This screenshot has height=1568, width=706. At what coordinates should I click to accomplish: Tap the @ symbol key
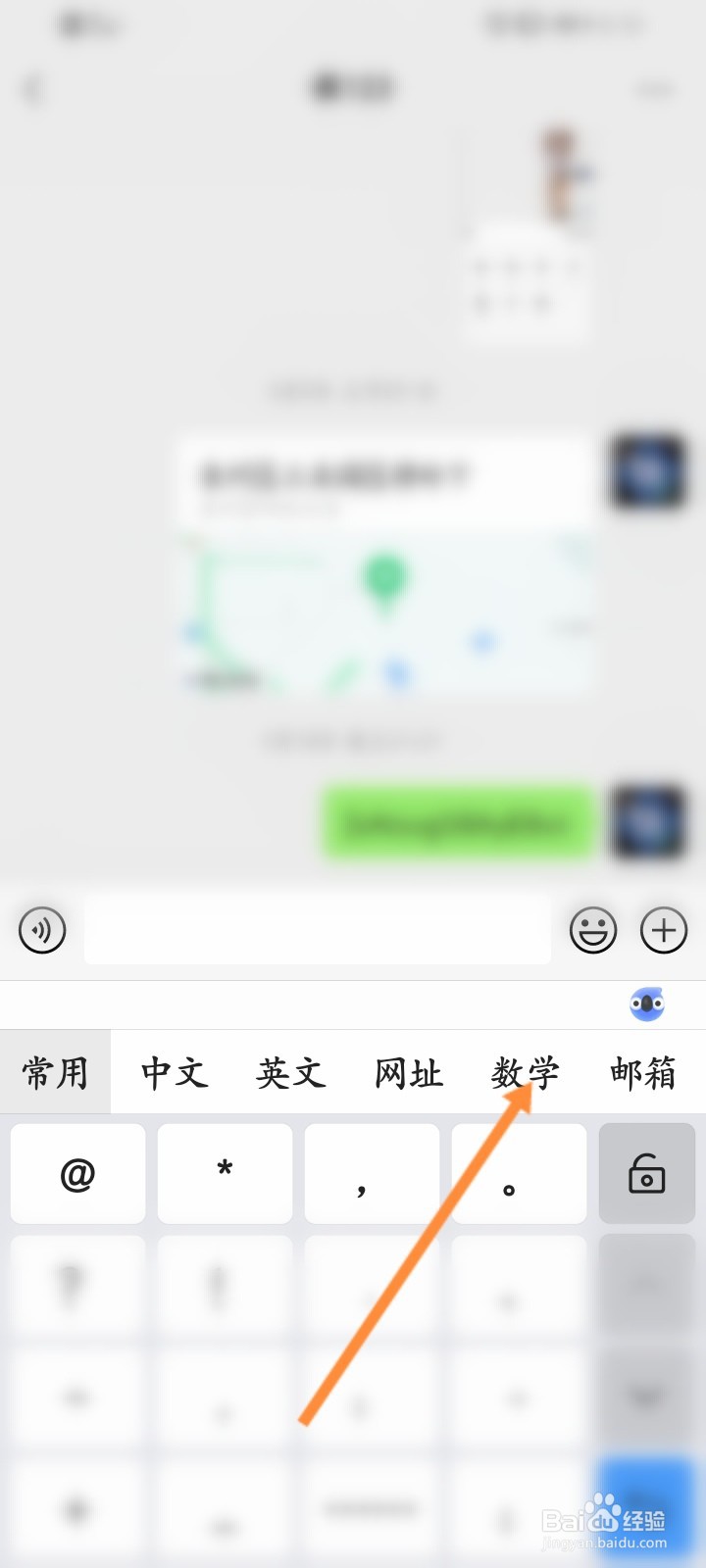click(x=77, y=1173)
